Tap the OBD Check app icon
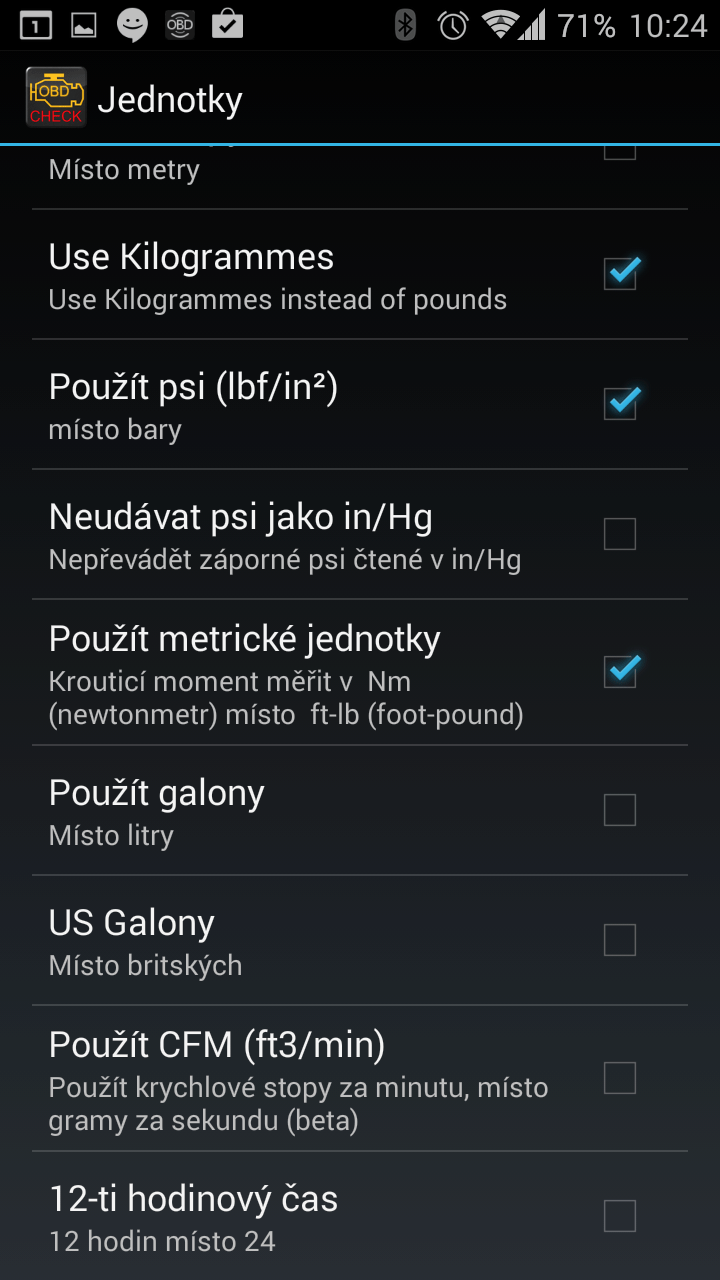The width and height of the screenshot is (720, 1280). point(55,98)
